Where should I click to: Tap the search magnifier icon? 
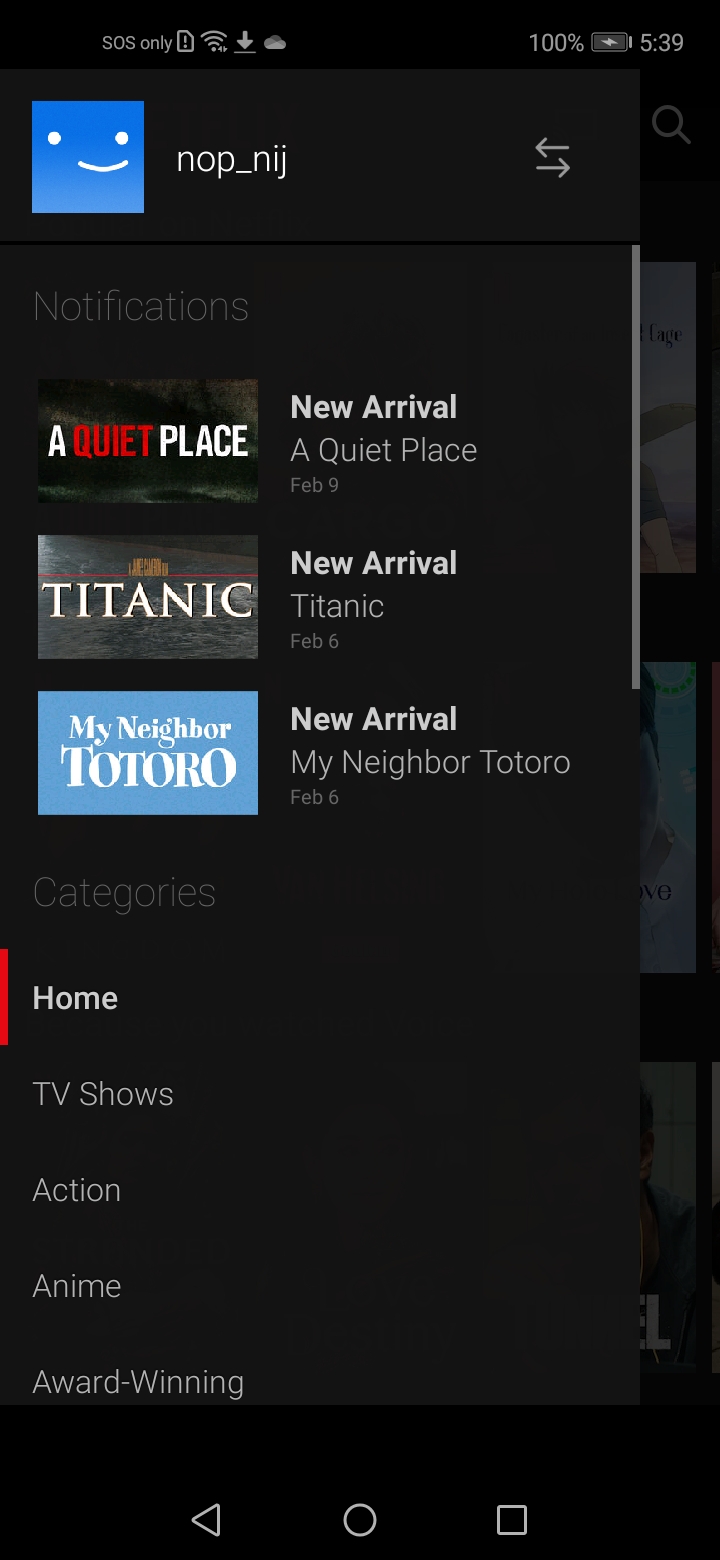coord(670,126)
